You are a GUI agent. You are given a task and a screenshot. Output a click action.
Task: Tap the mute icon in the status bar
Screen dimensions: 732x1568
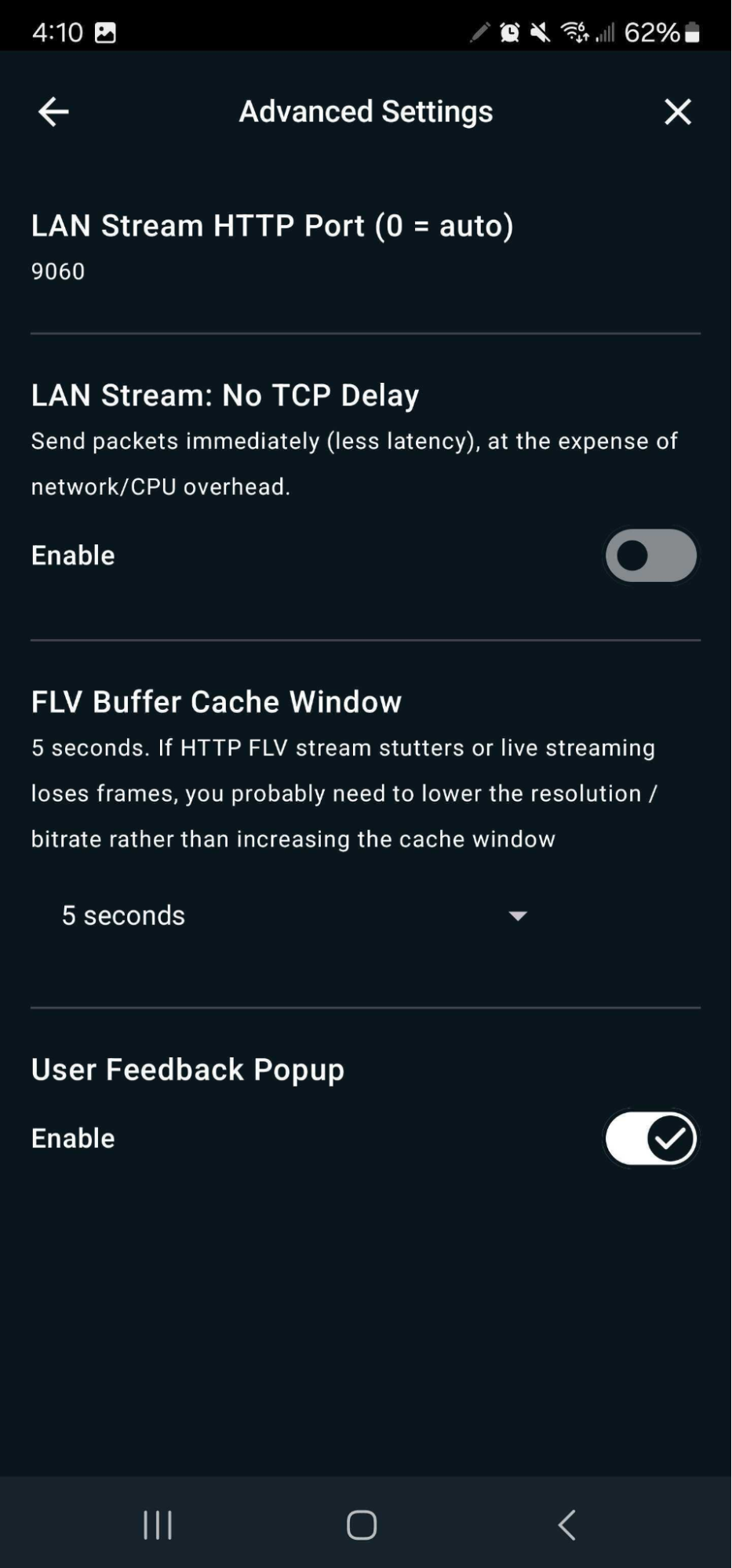point(540,32)
